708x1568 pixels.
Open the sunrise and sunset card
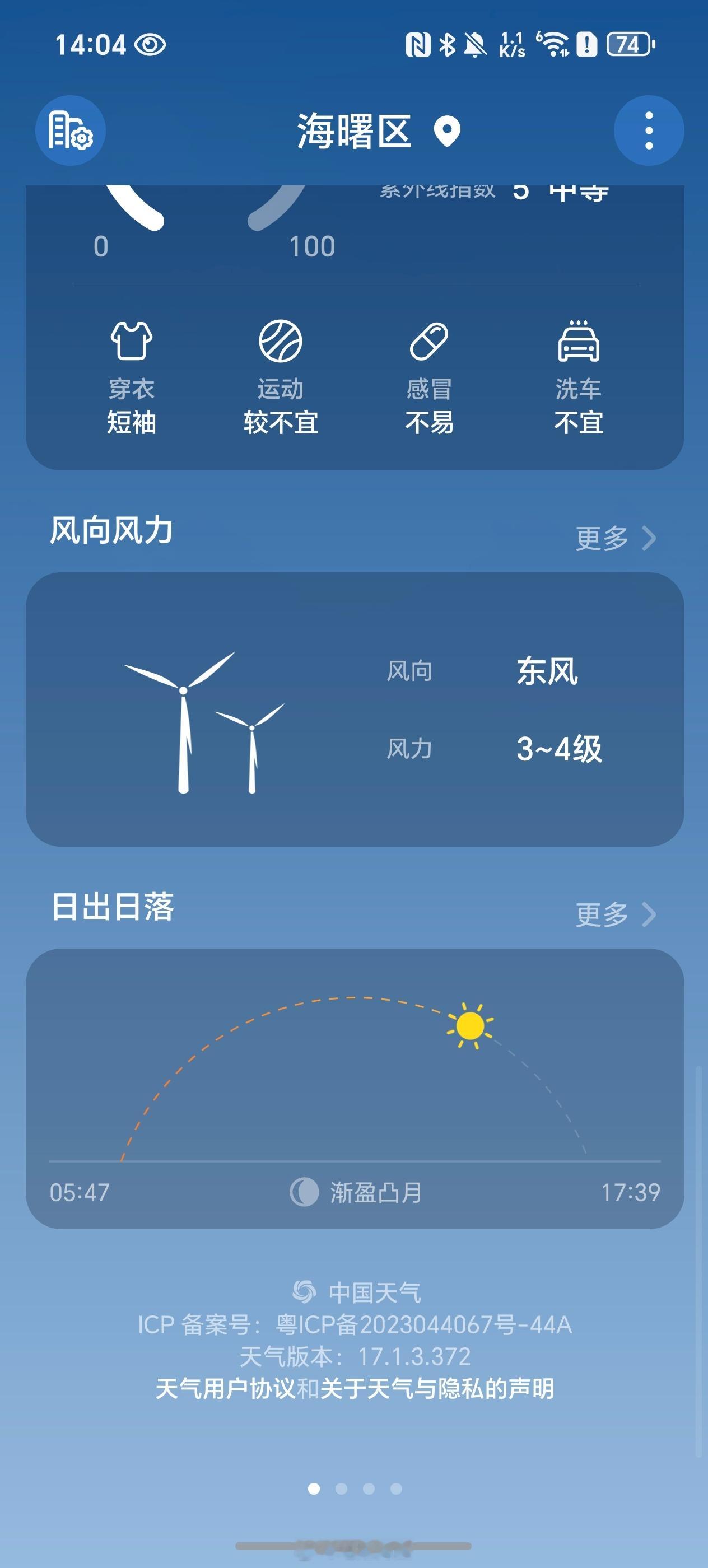click(x=355, y=1088)
